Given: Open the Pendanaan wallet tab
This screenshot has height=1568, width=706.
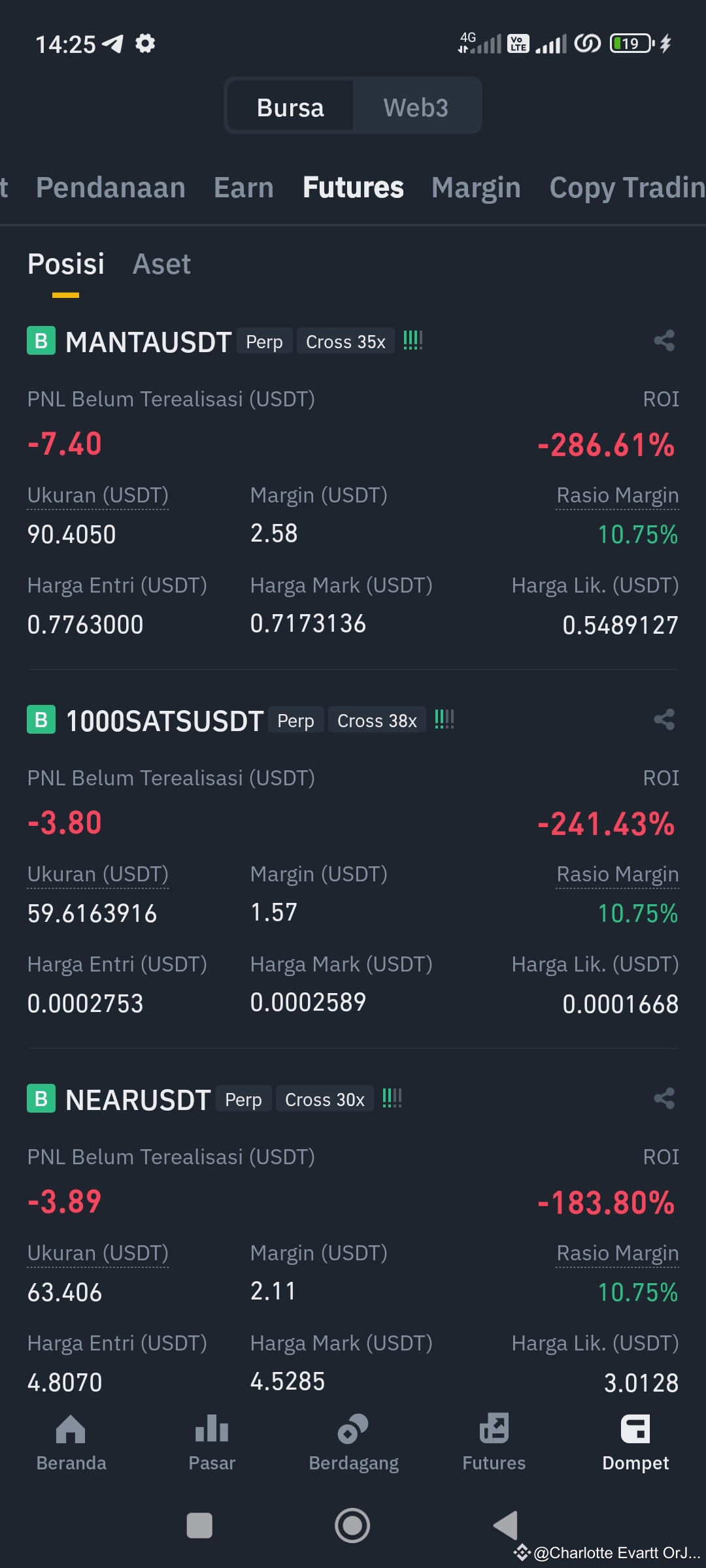Looking at the screenshot, I should click(110, 188).
